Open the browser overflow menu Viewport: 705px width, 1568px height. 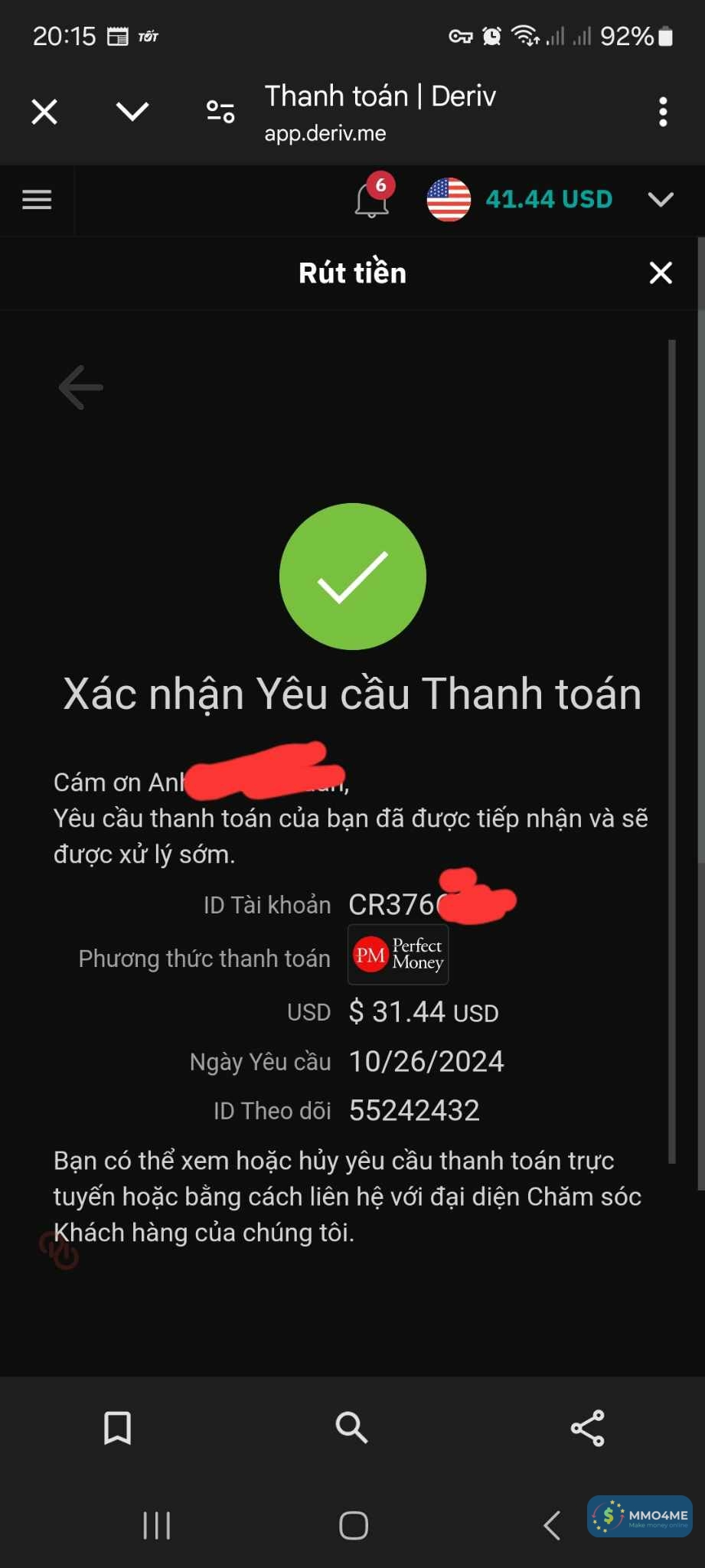coord(663,112)
